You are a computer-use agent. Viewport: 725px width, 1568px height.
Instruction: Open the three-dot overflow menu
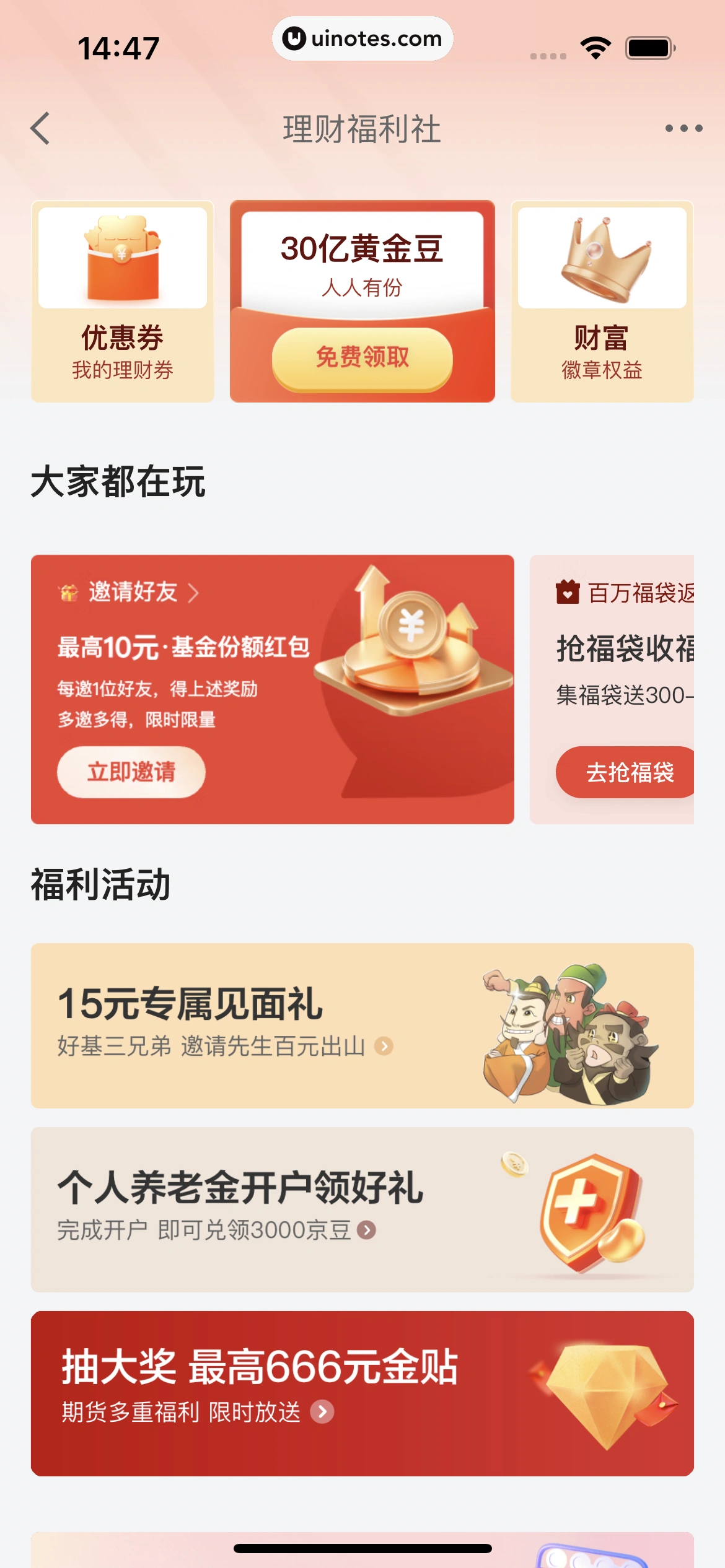tap(683, 129)
